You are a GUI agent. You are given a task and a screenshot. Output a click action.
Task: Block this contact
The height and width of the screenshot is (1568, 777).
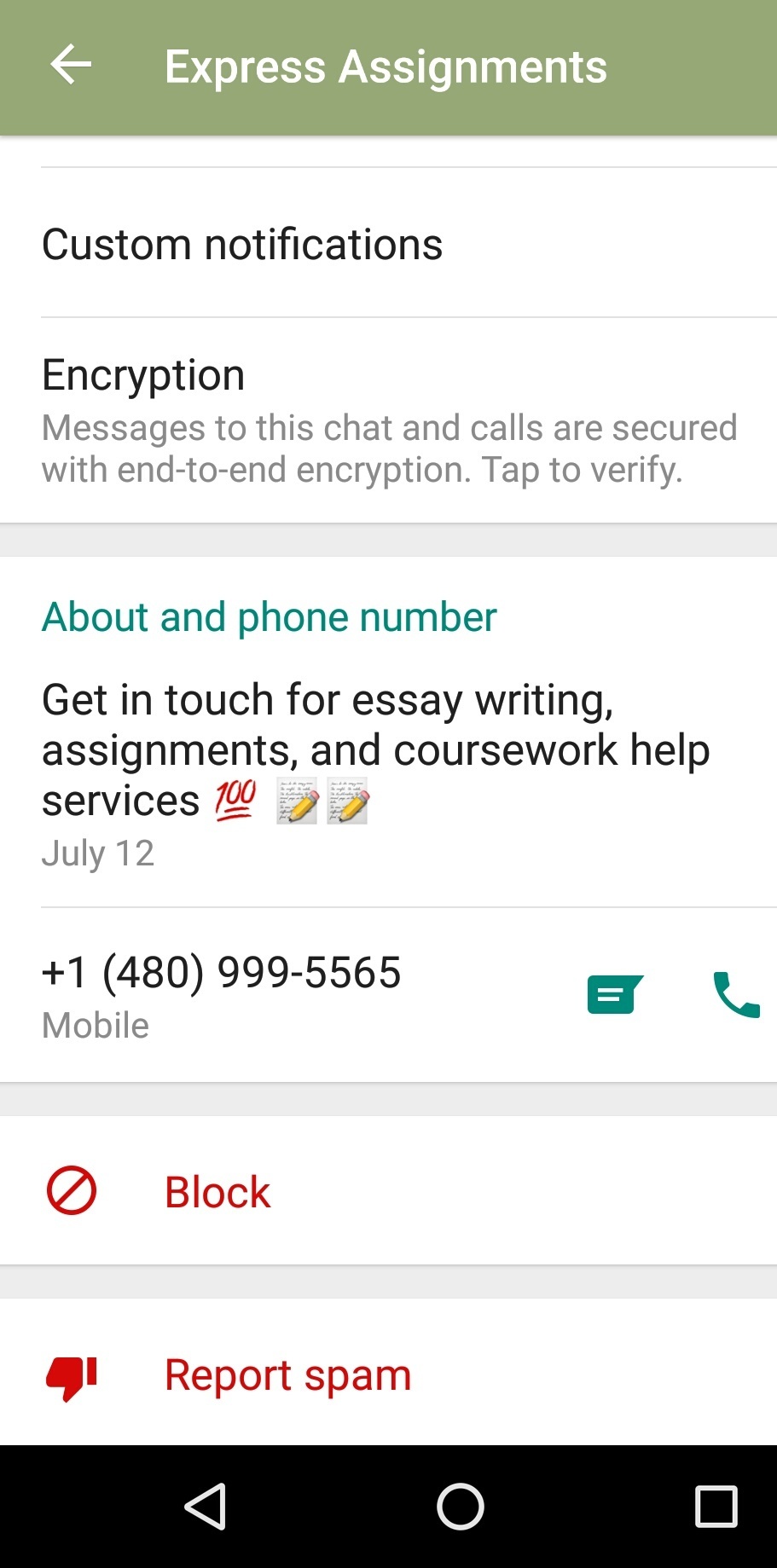[217, 1191]
